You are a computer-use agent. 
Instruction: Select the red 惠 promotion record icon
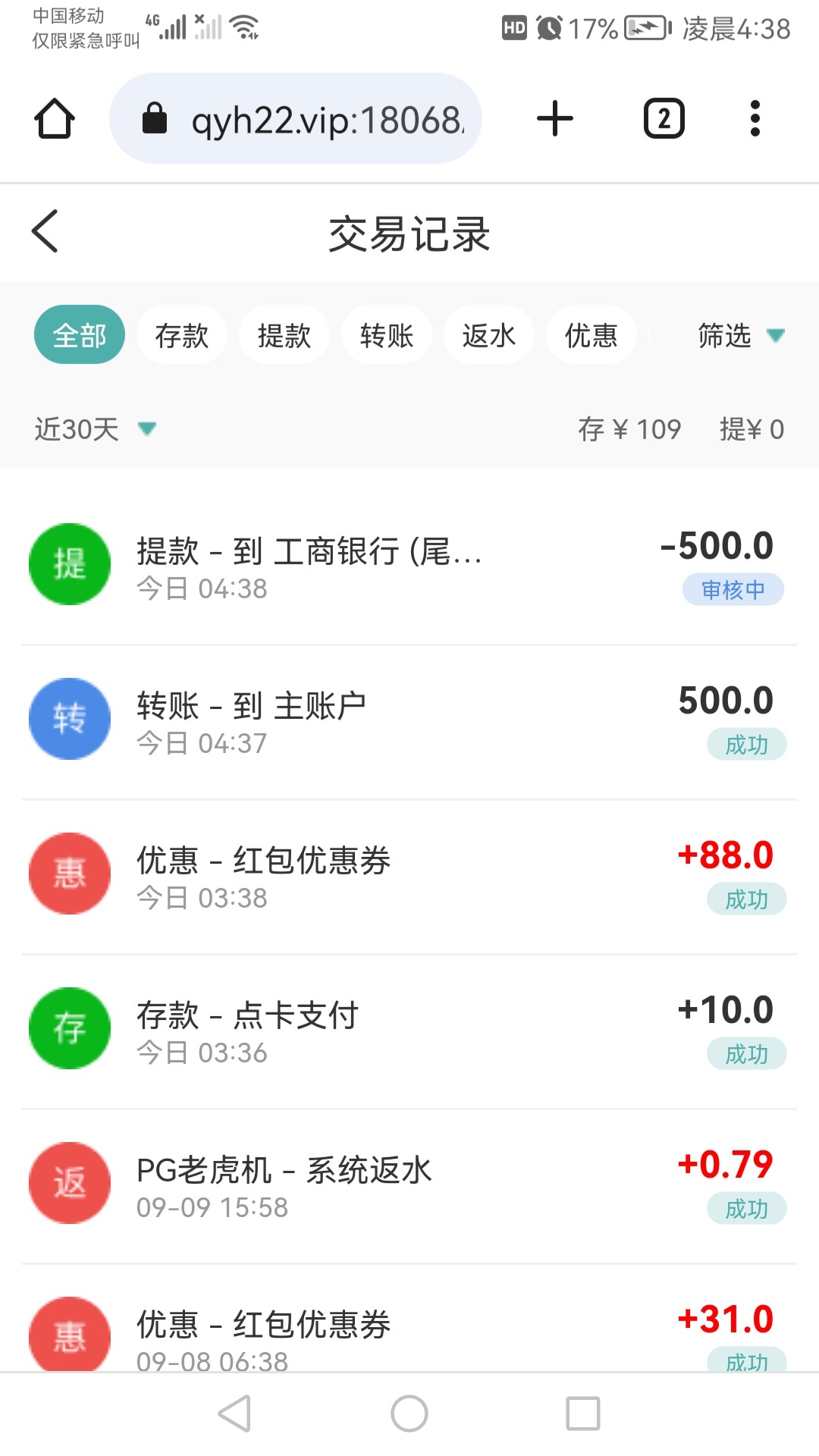(69, 874)
